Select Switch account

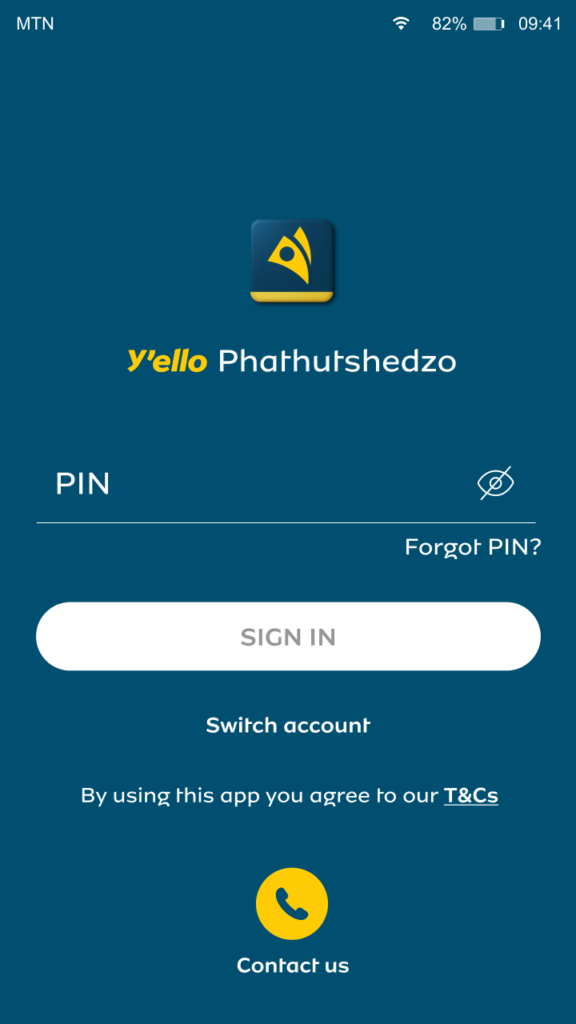pyautogui.click(x=288, y=725)
